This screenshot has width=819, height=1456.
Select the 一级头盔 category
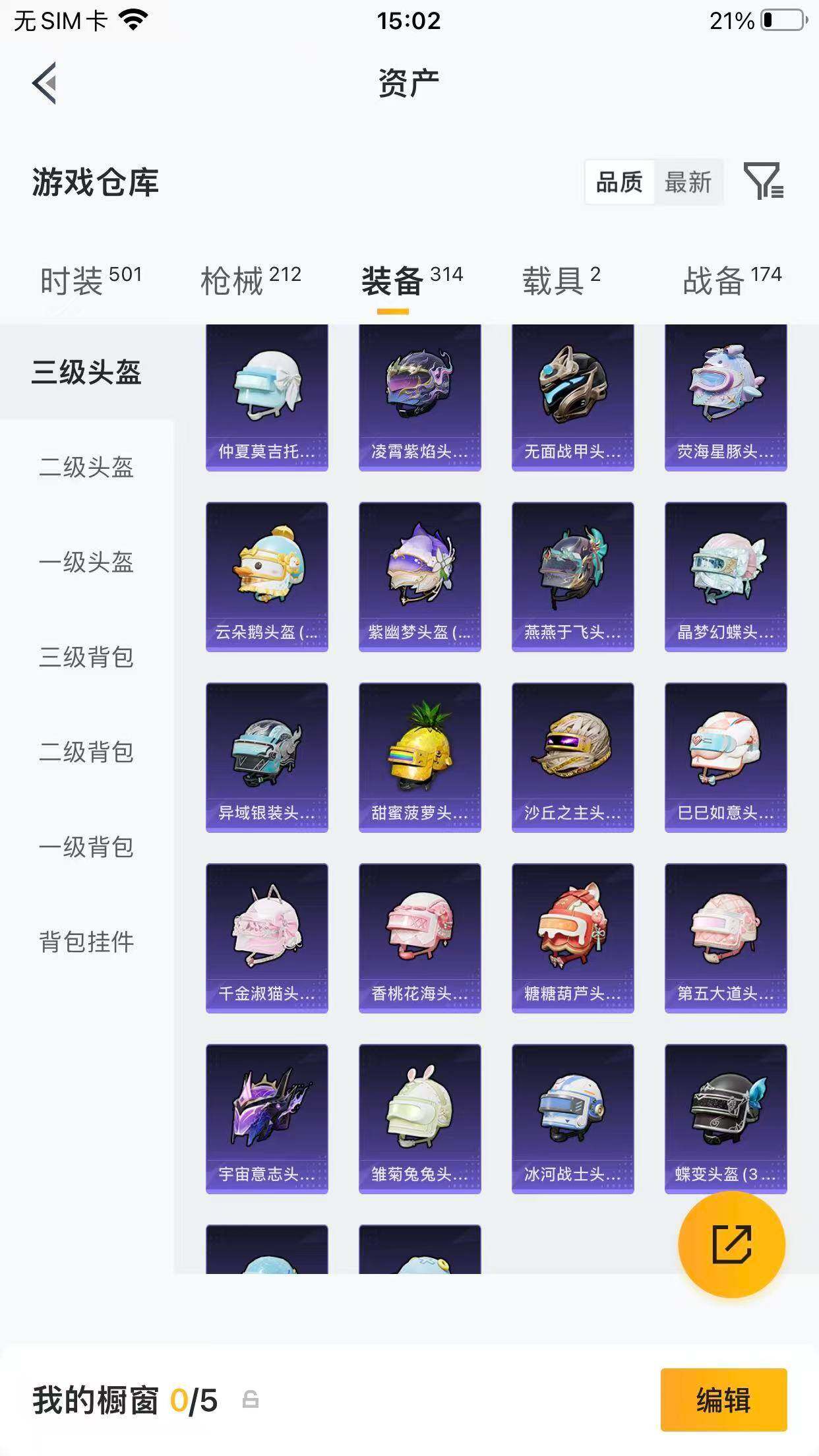(x=86, y=562)
